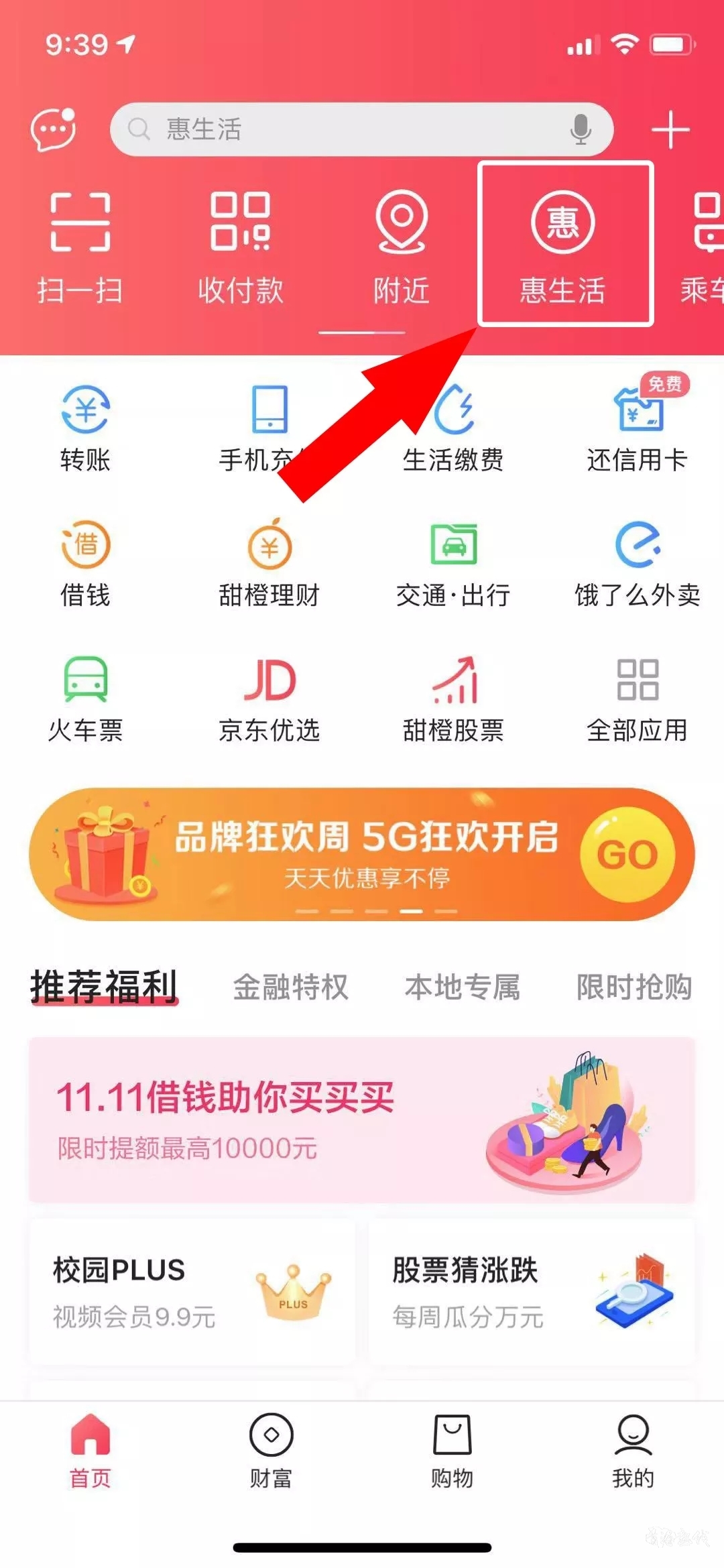
Task: Open the 惠生活 shortcut
Action: point(563,246)
